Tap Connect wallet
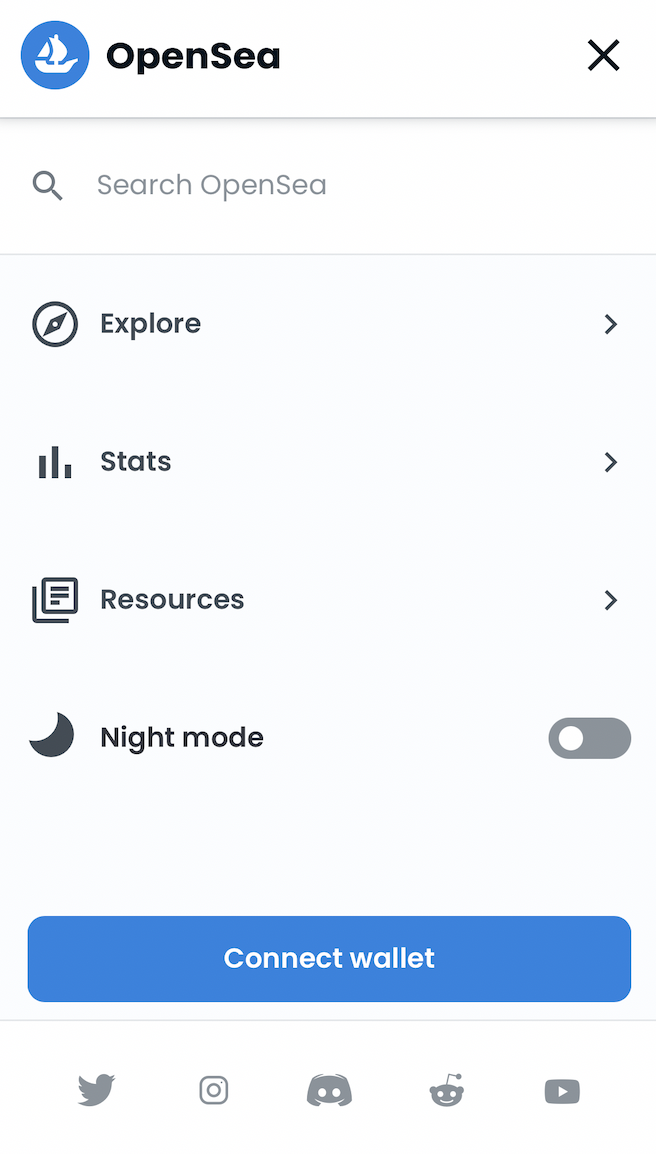 [x=329, y=958]
